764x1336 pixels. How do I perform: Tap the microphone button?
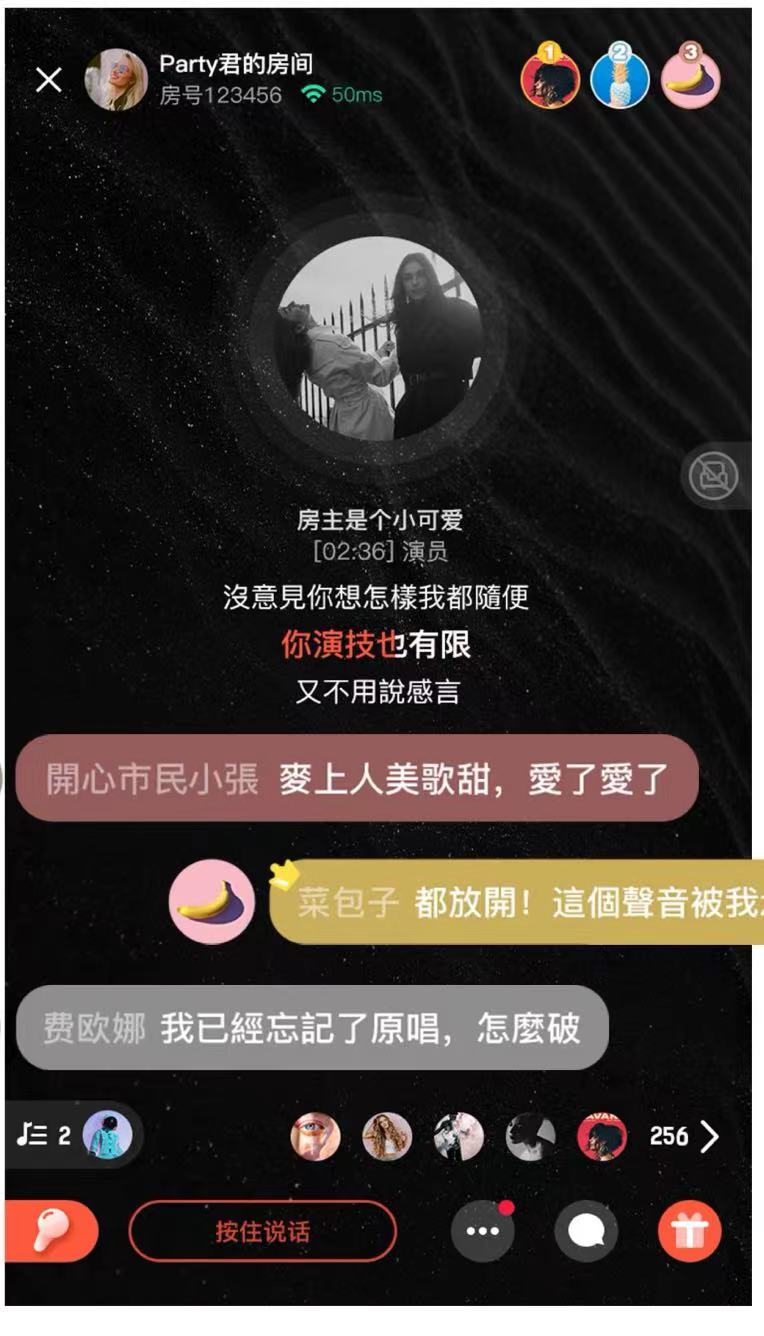point(52,1231)
